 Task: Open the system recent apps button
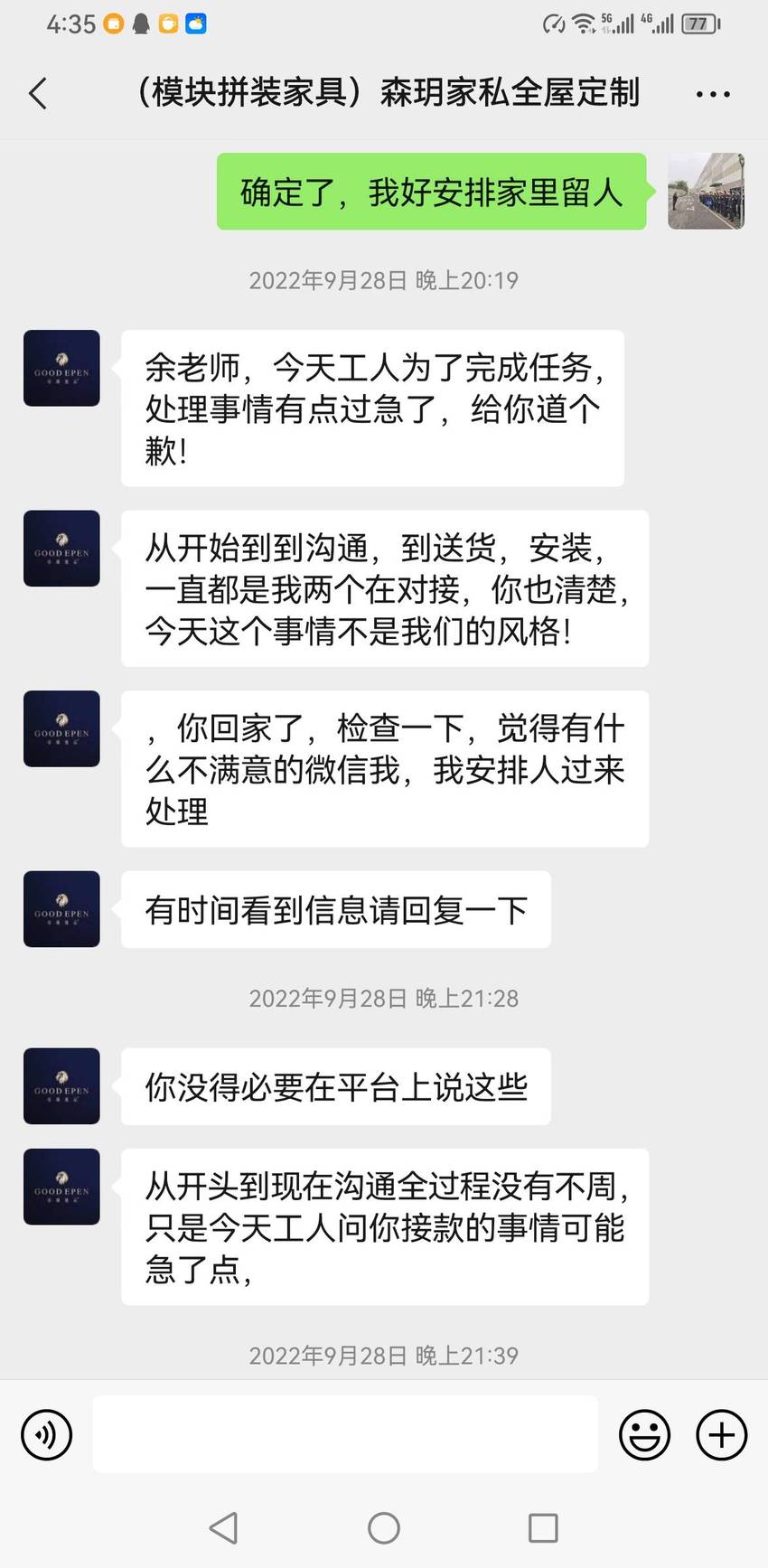pyautogui.click(x=543, y=1527)
